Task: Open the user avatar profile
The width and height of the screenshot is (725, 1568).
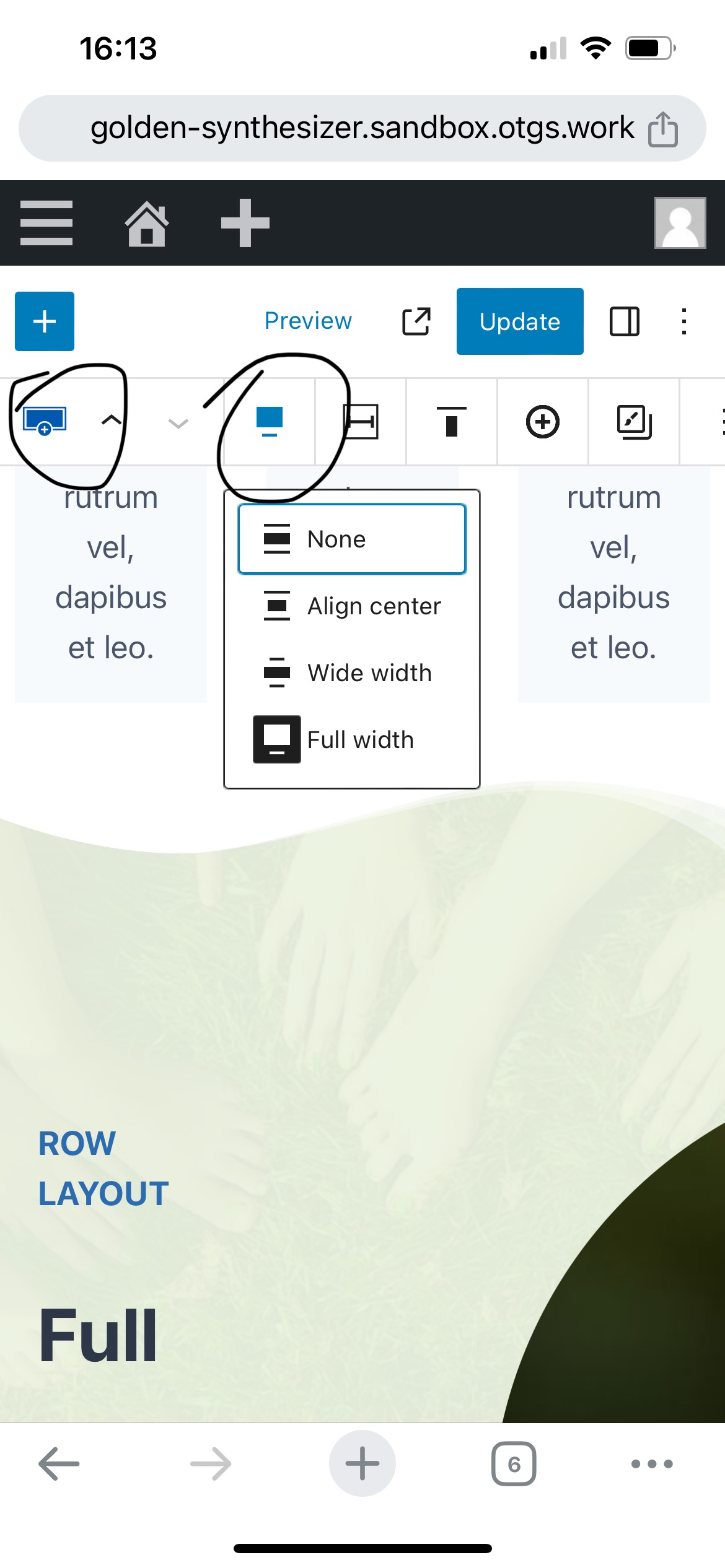Action: coord(680,223)
